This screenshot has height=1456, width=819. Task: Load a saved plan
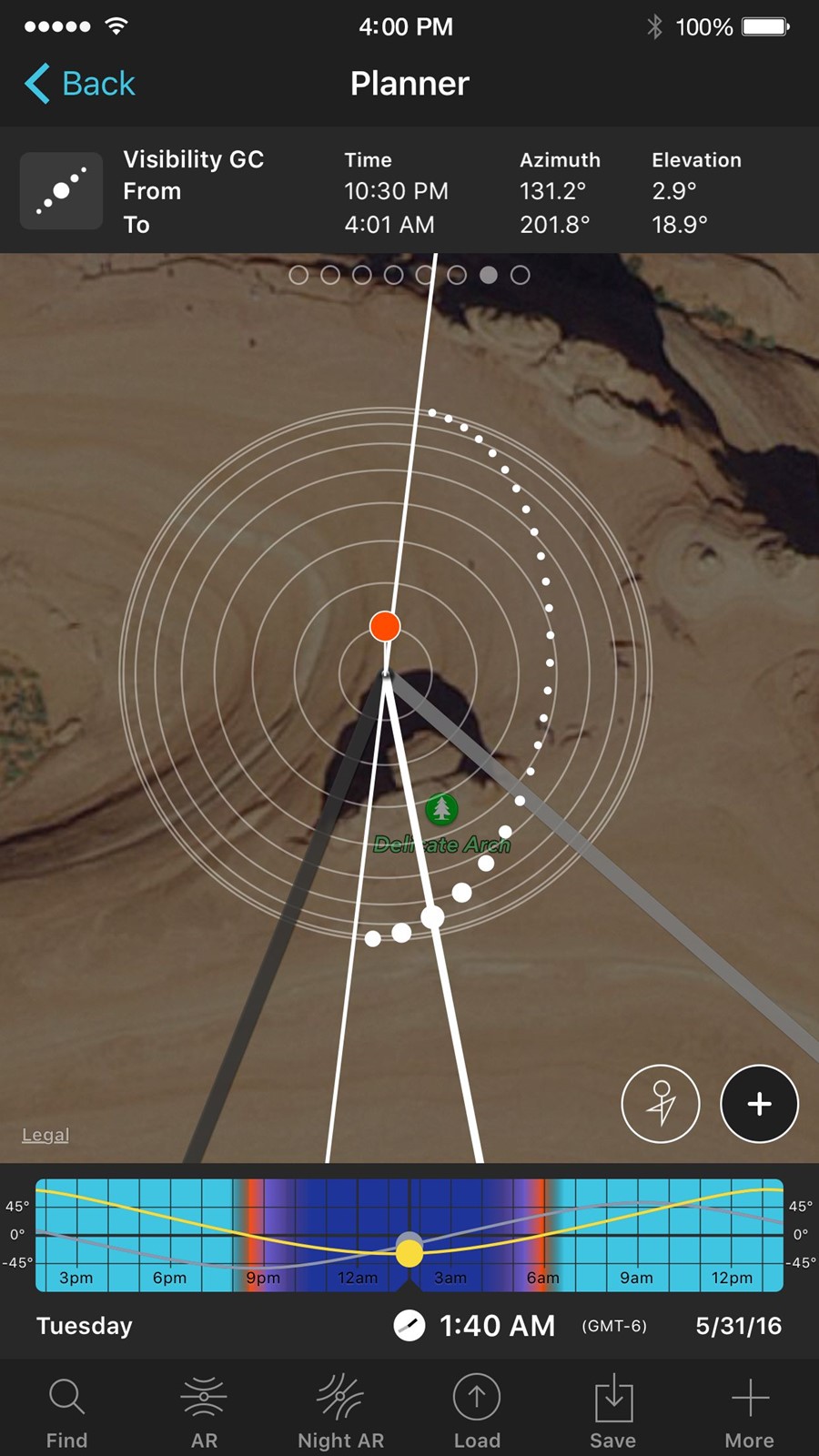tap(477, 1412)
